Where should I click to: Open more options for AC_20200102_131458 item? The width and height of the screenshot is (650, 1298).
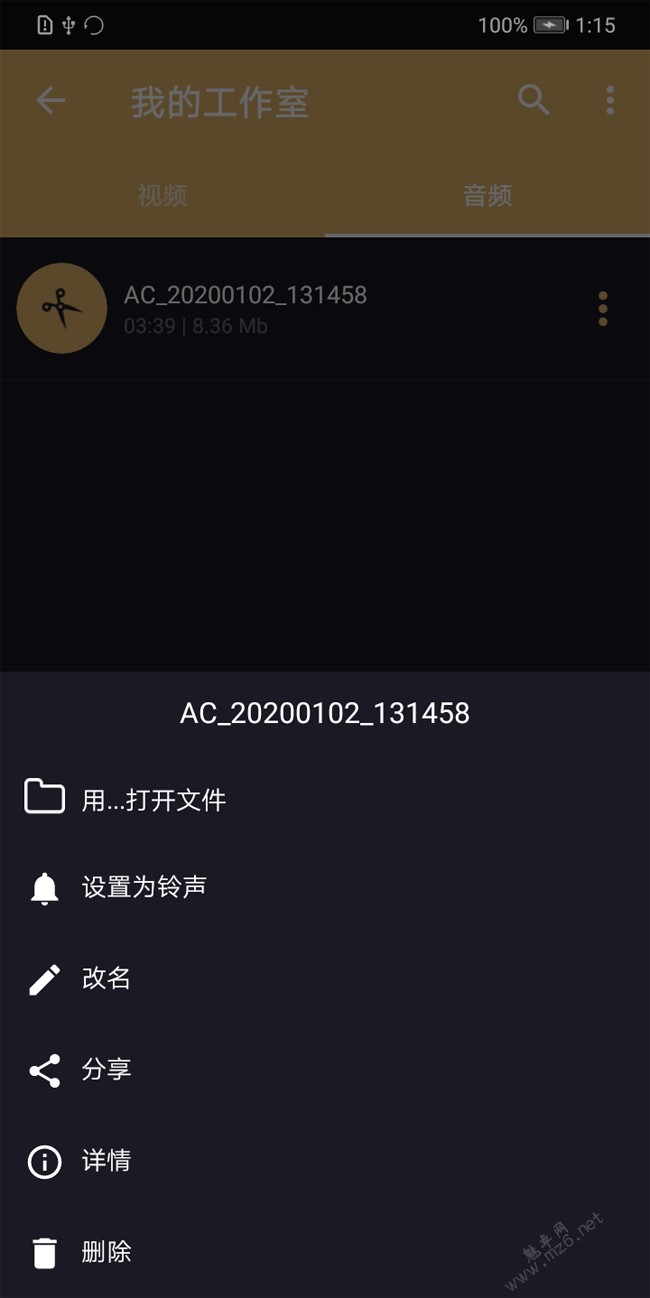[x=602, y=309]
